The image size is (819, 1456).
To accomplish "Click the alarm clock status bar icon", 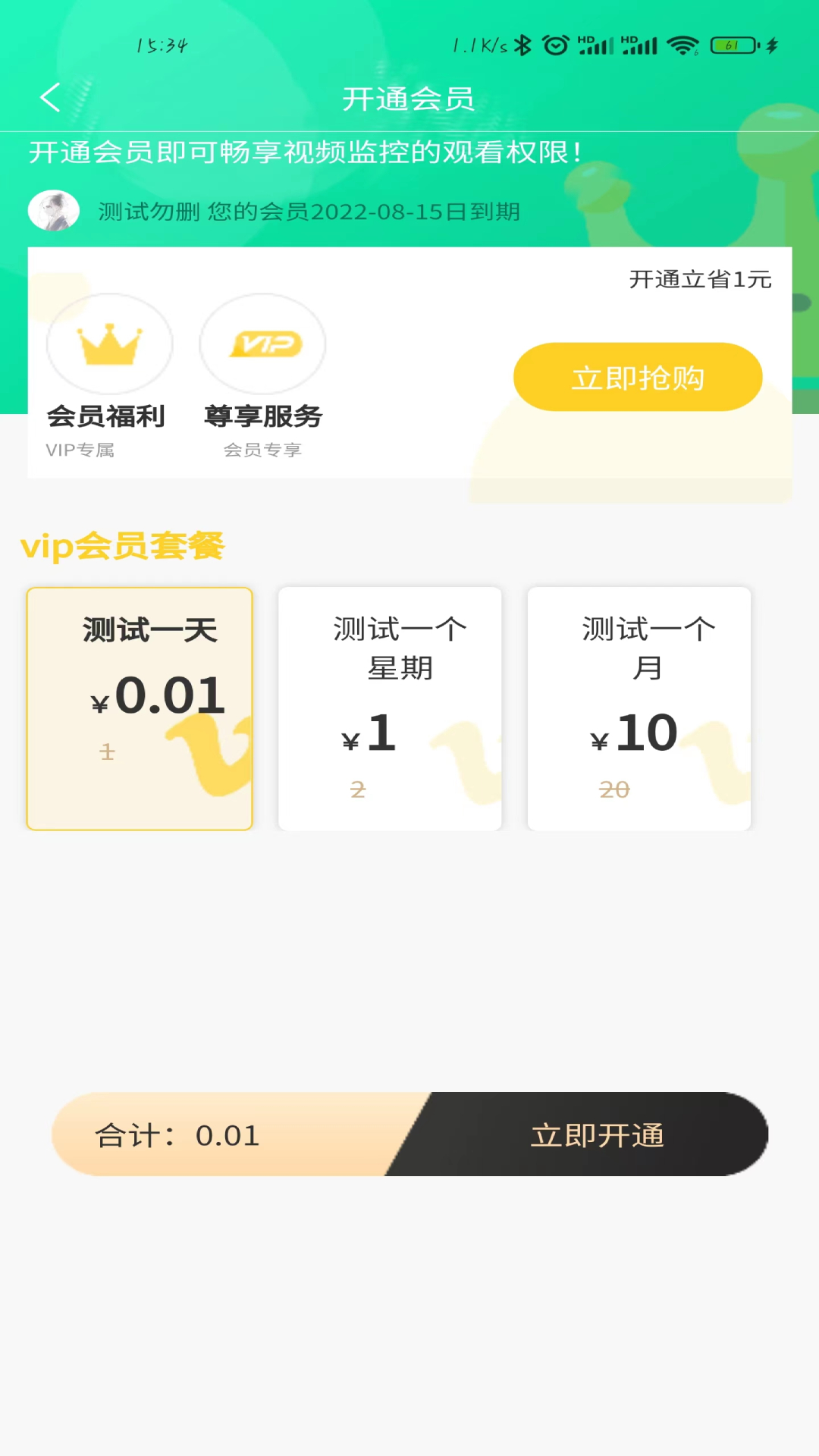I will 556,45.
